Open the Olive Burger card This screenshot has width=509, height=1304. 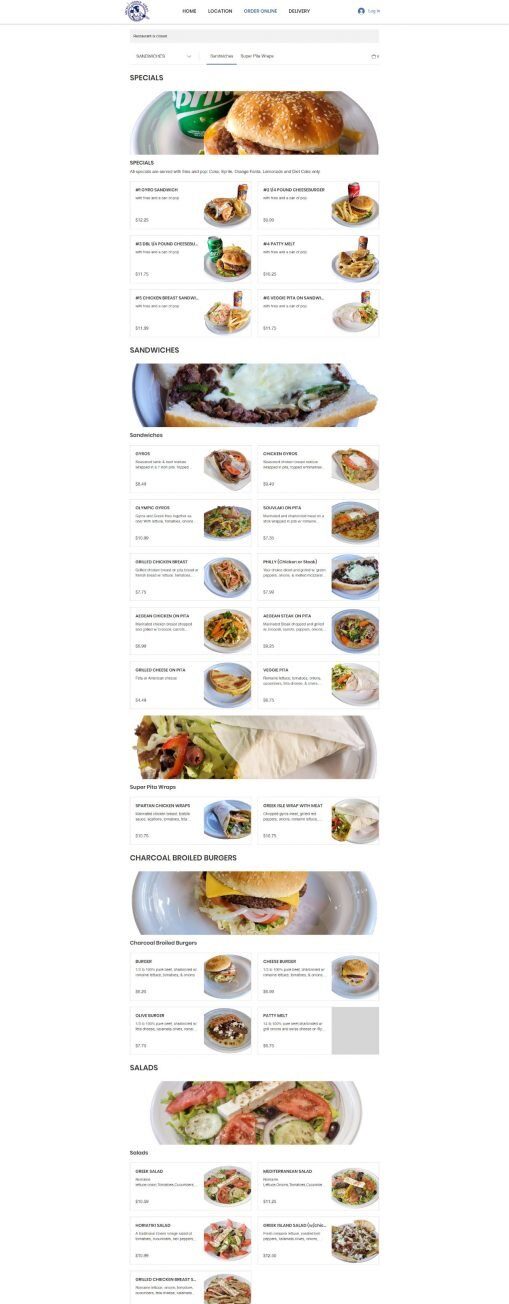click(191, 1030)
